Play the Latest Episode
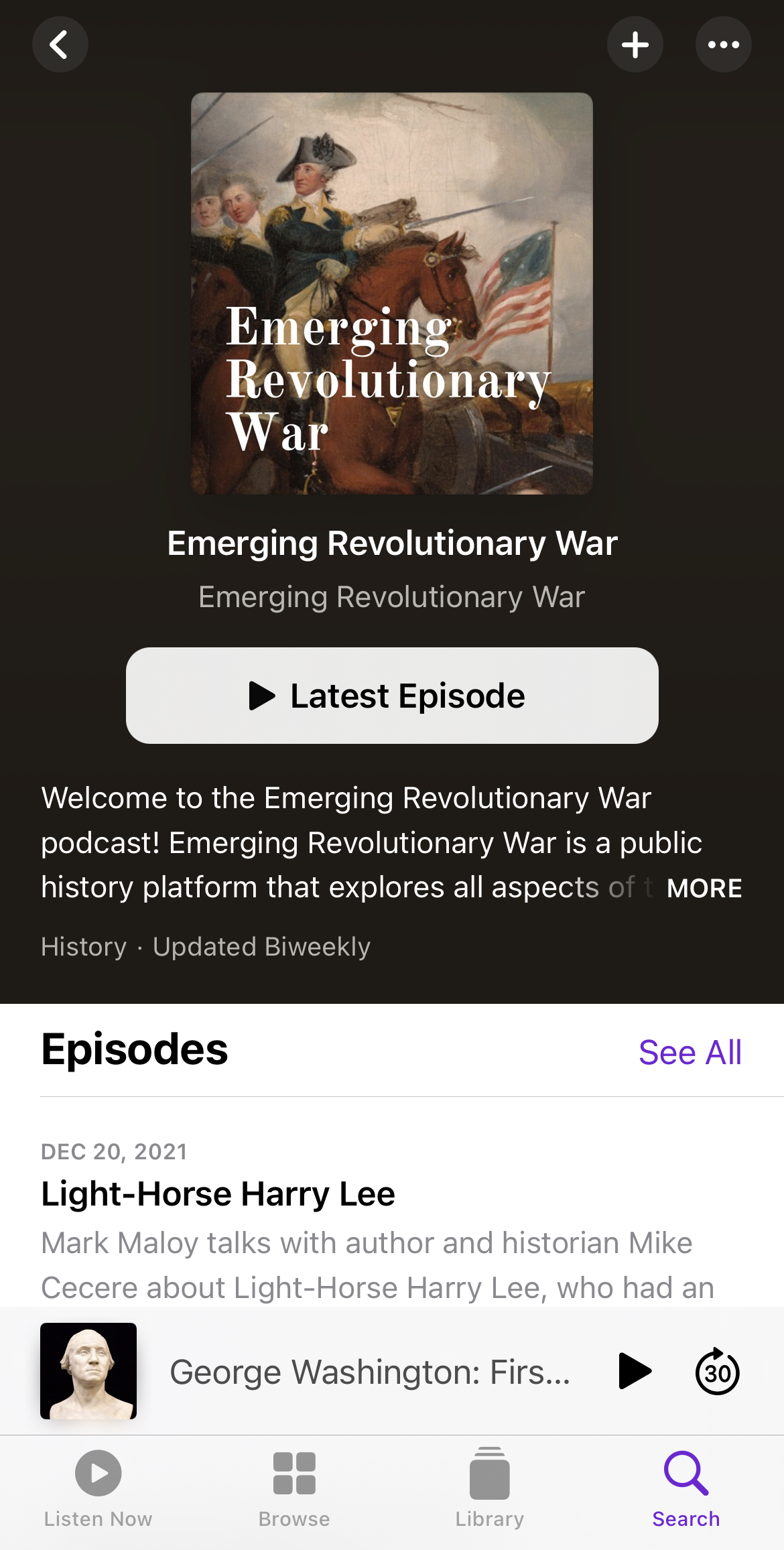The image size is (784, 1550). (x=392, y=696)
